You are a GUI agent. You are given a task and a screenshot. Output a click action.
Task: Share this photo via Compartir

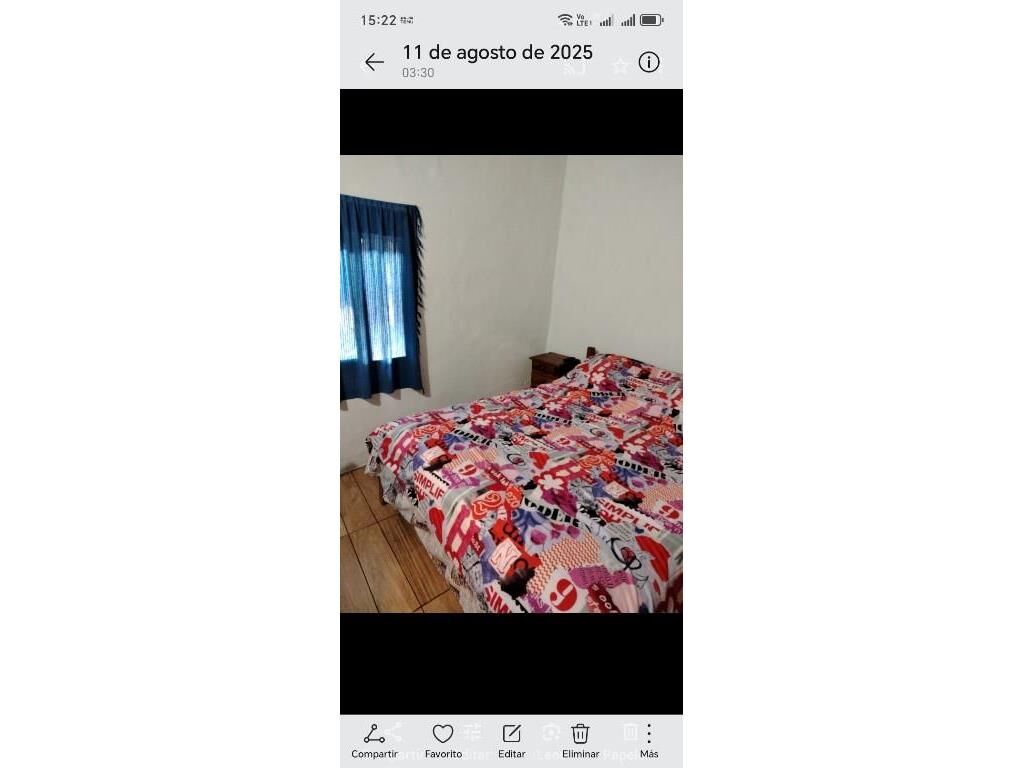pyautogui.click(x=374, y=741)
